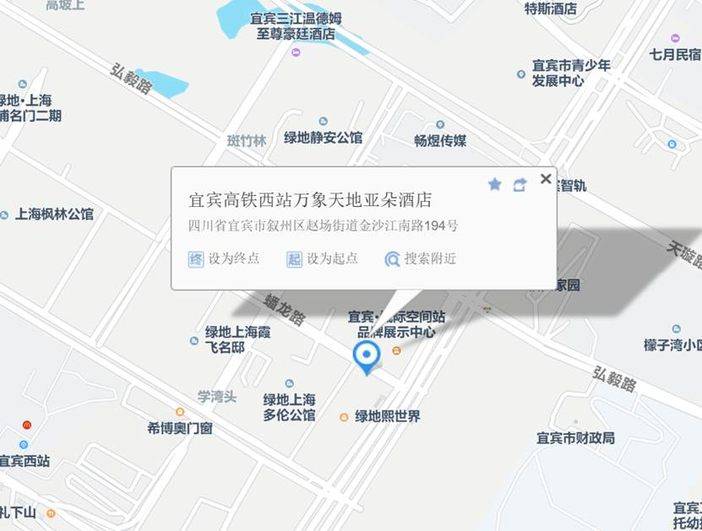
Task: Share this location via the share icon
Action: click(x=519, y=184)
